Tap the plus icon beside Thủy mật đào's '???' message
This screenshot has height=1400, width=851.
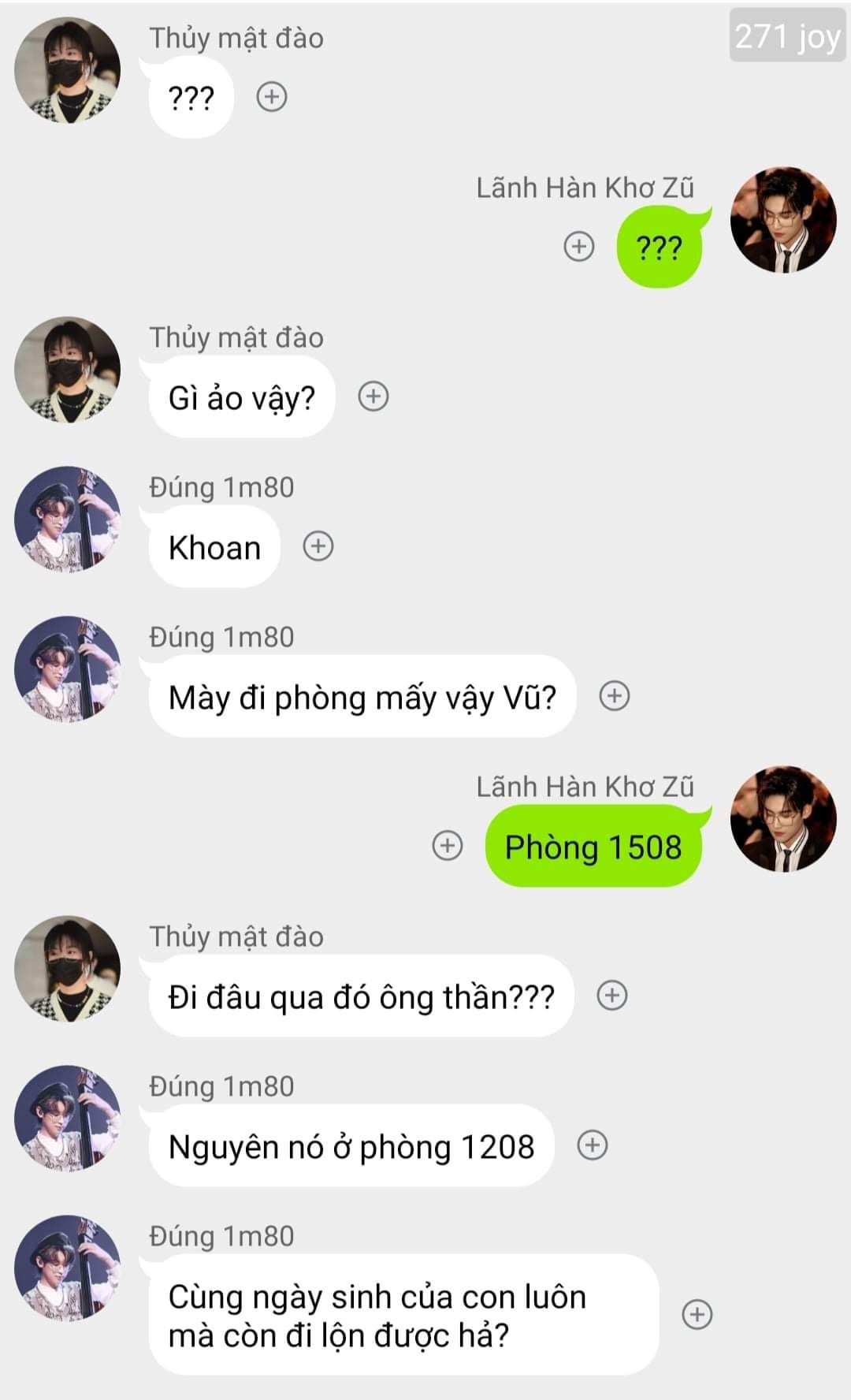[272, 97]
